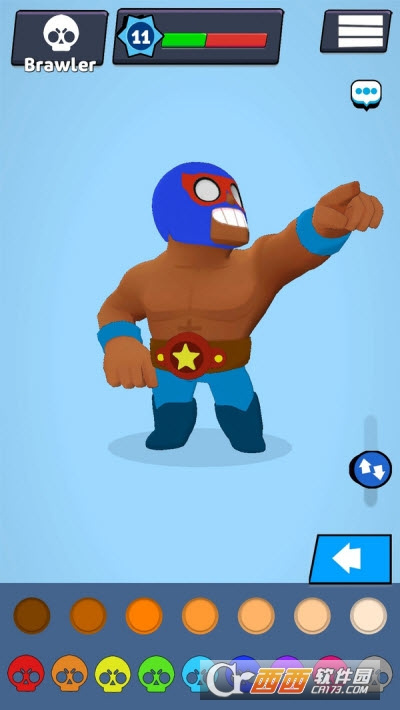The width and height of the screenshot is (400, 710).
Task: Pick the bright orange color swatch
Action: (x=144, y=616)
